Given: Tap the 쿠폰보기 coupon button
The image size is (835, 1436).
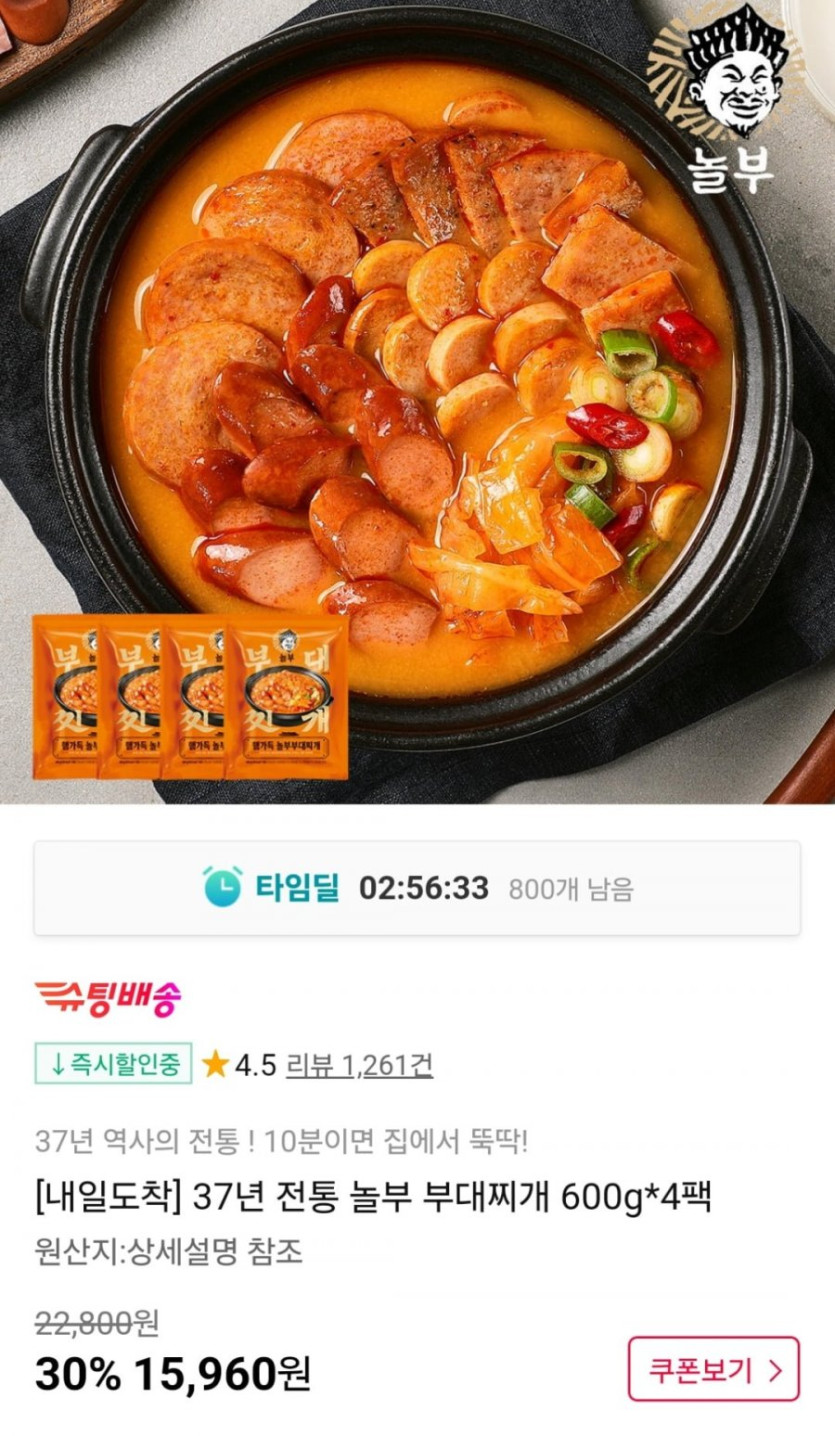Looking at the screenshot, I should (x=714, y=1369).
